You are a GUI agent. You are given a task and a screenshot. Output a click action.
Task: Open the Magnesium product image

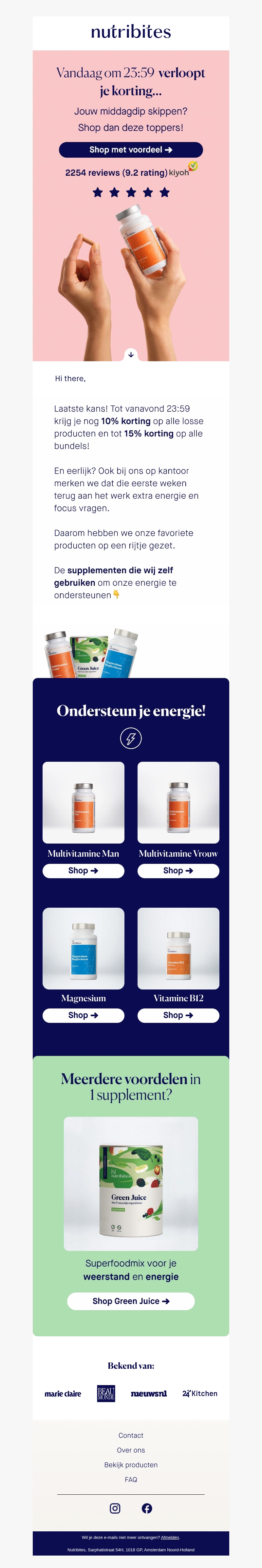pos(84,948)
